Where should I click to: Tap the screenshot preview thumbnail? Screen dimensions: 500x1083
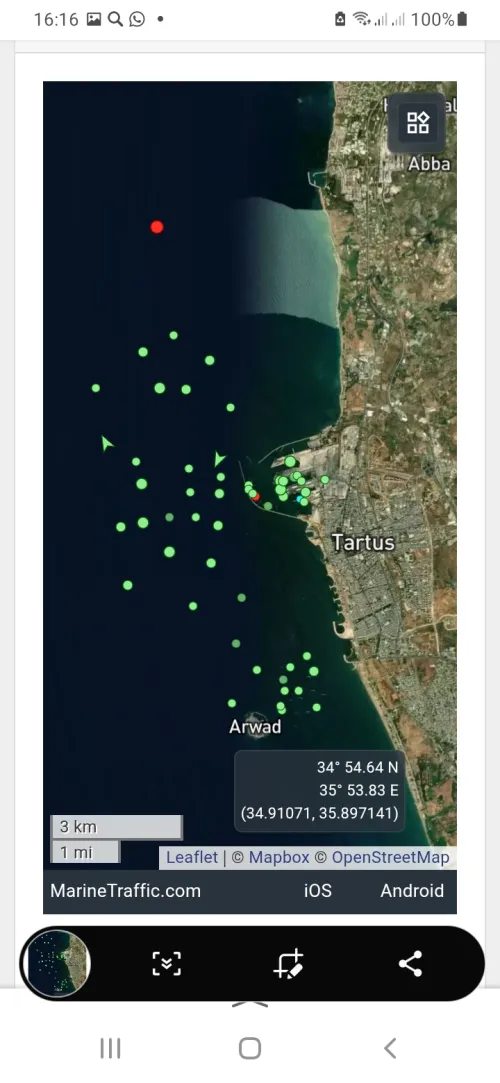tap(57, 963)
